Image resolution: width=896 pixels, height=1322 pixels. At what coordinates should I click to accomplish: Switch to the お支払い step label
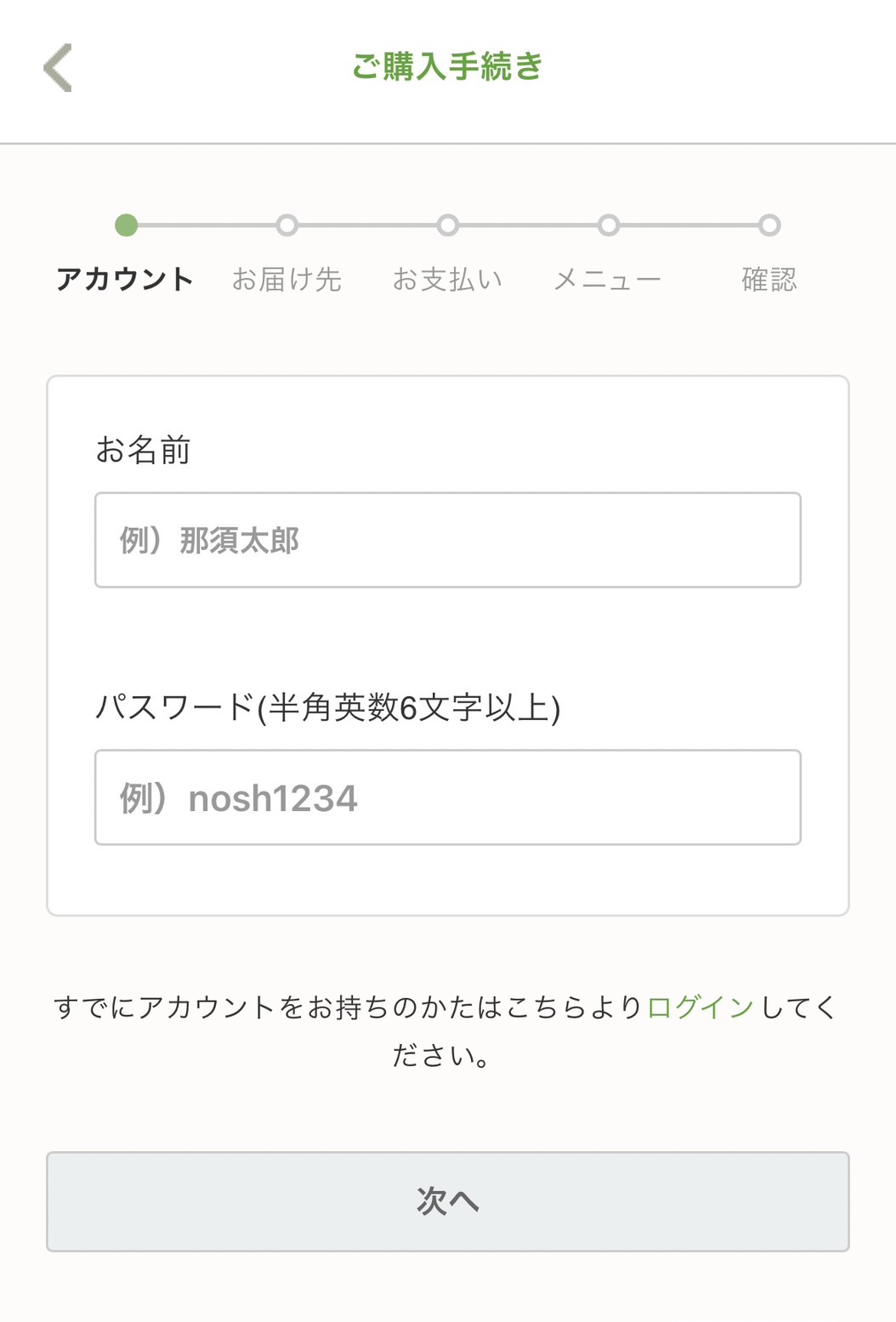pos(450,278)
